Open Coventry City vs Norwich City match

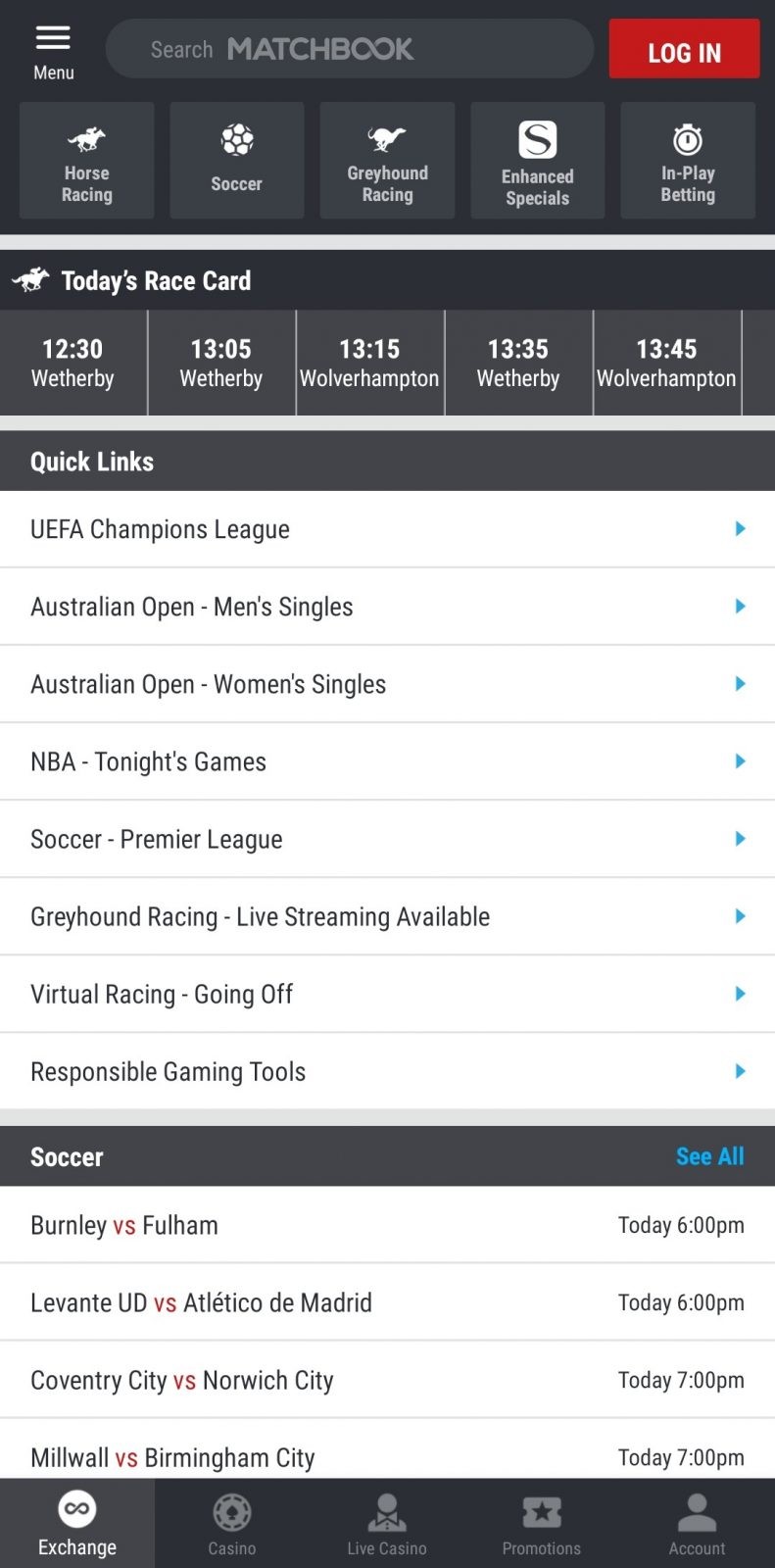387,1380
